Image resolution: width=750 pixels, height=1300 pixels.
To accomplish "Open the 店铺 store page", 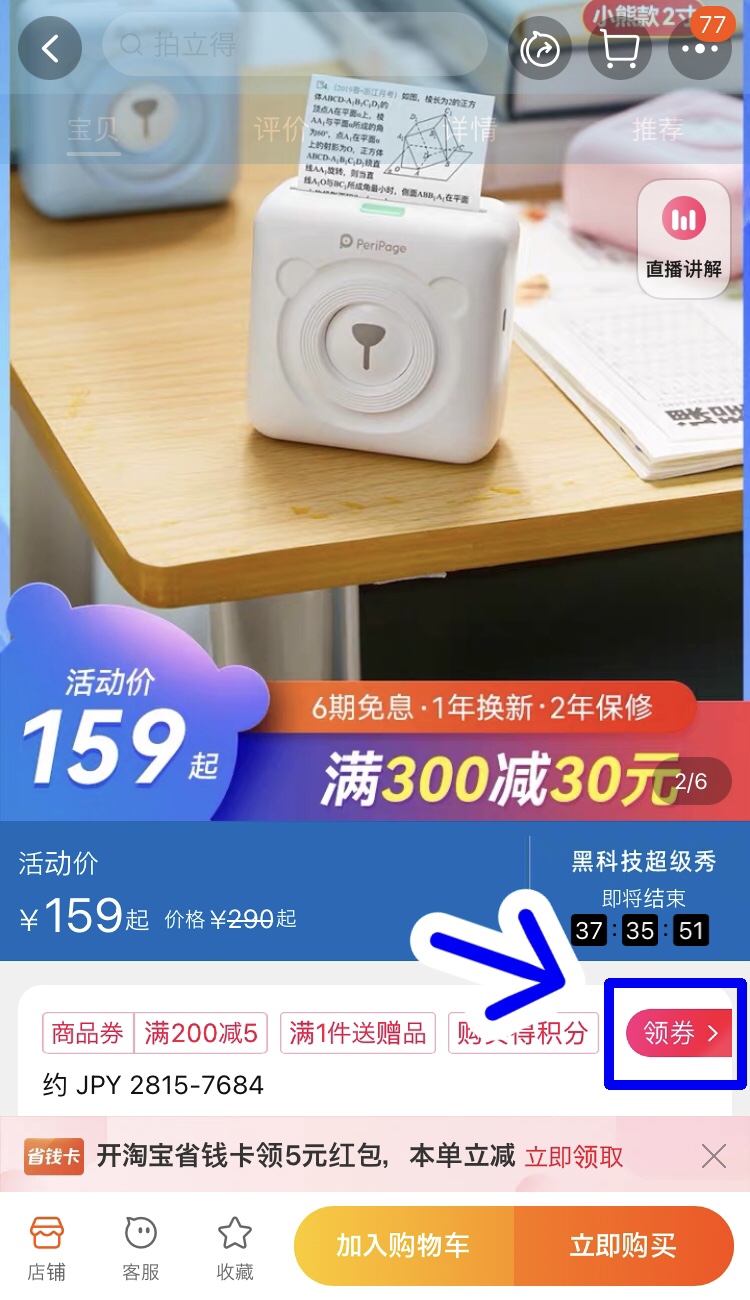I will tap(46, 1248).
